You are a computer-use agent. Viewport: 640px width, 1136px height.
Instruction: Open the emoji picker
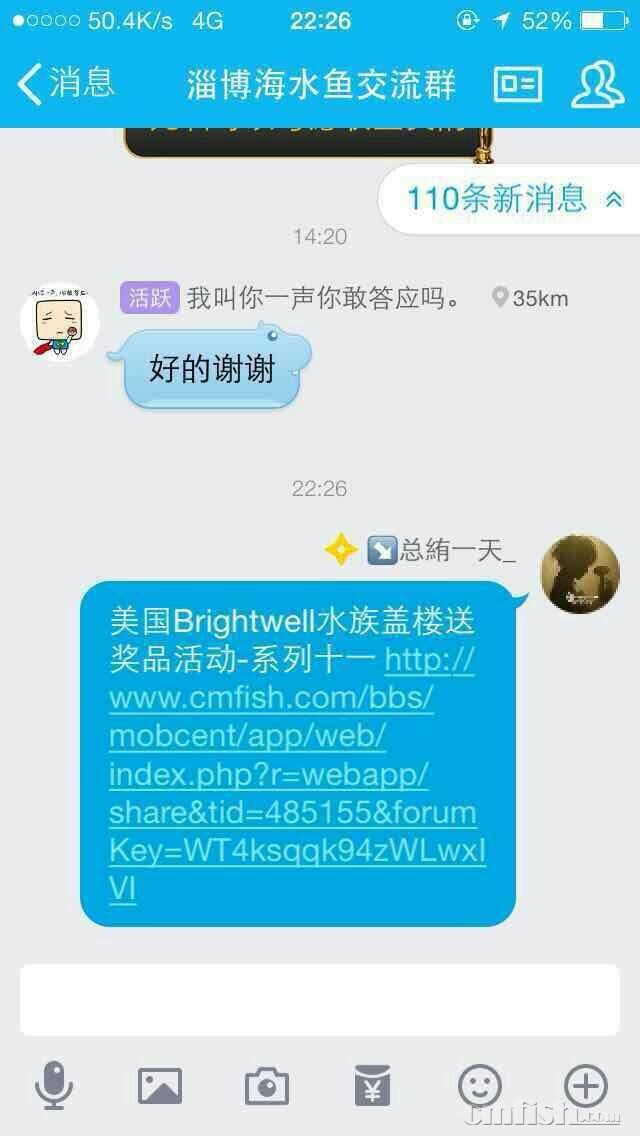pos(479,1085)
